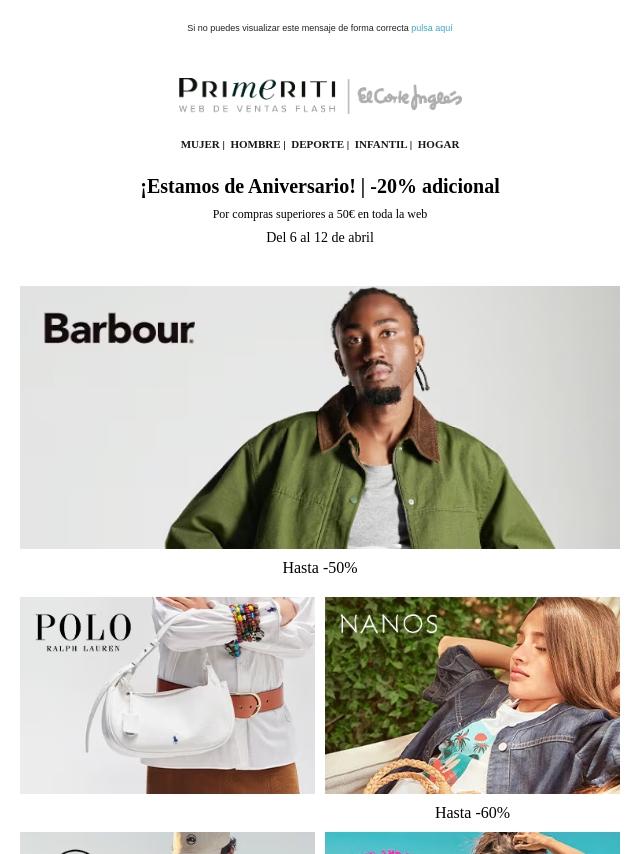Open the Barbour sale banner
Screen dimensions: 640x854
[x=320, y=417]
